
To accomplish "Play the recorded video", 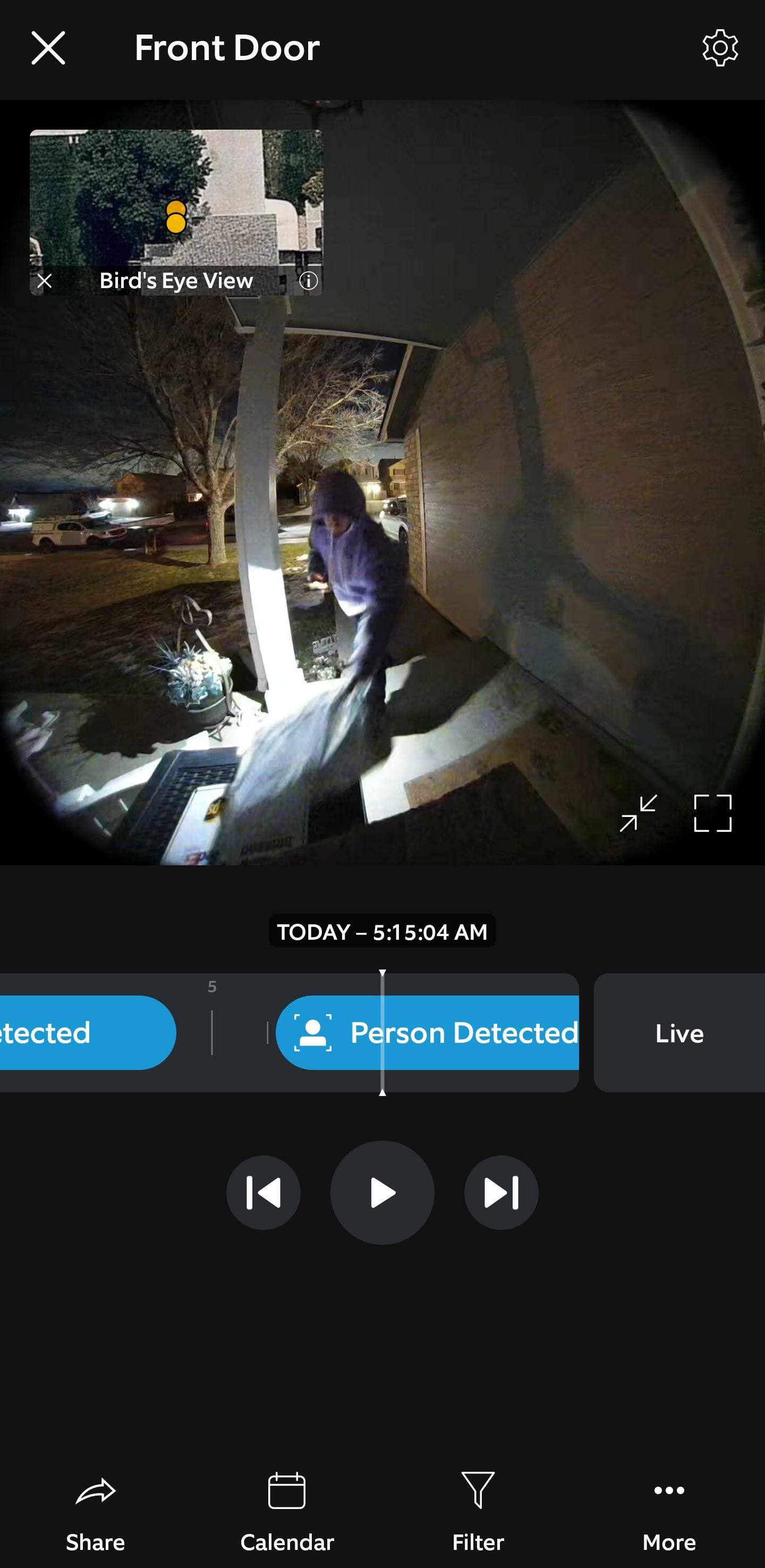I will click(382, 1192).
